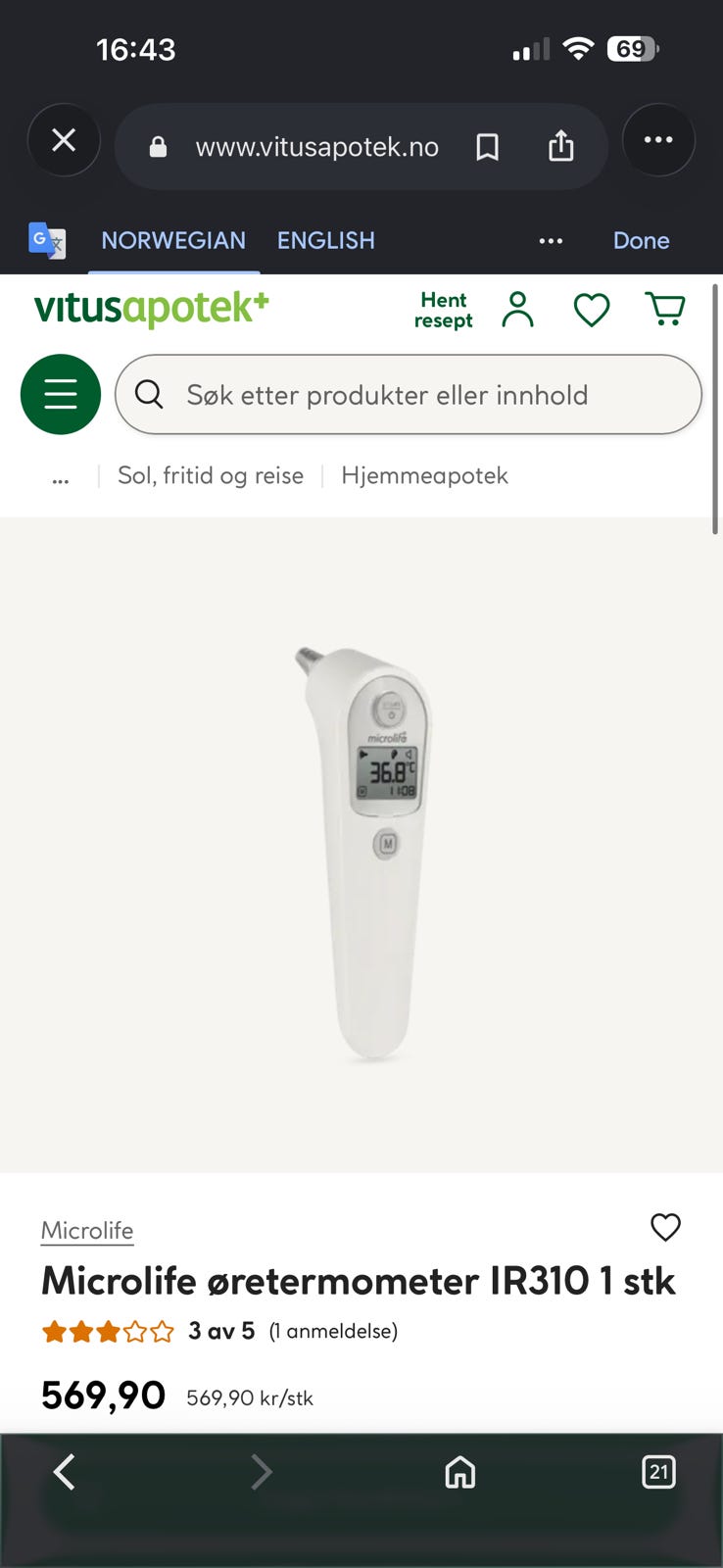
Task: Select the Norwegian language tab
Action: [173, 240]
